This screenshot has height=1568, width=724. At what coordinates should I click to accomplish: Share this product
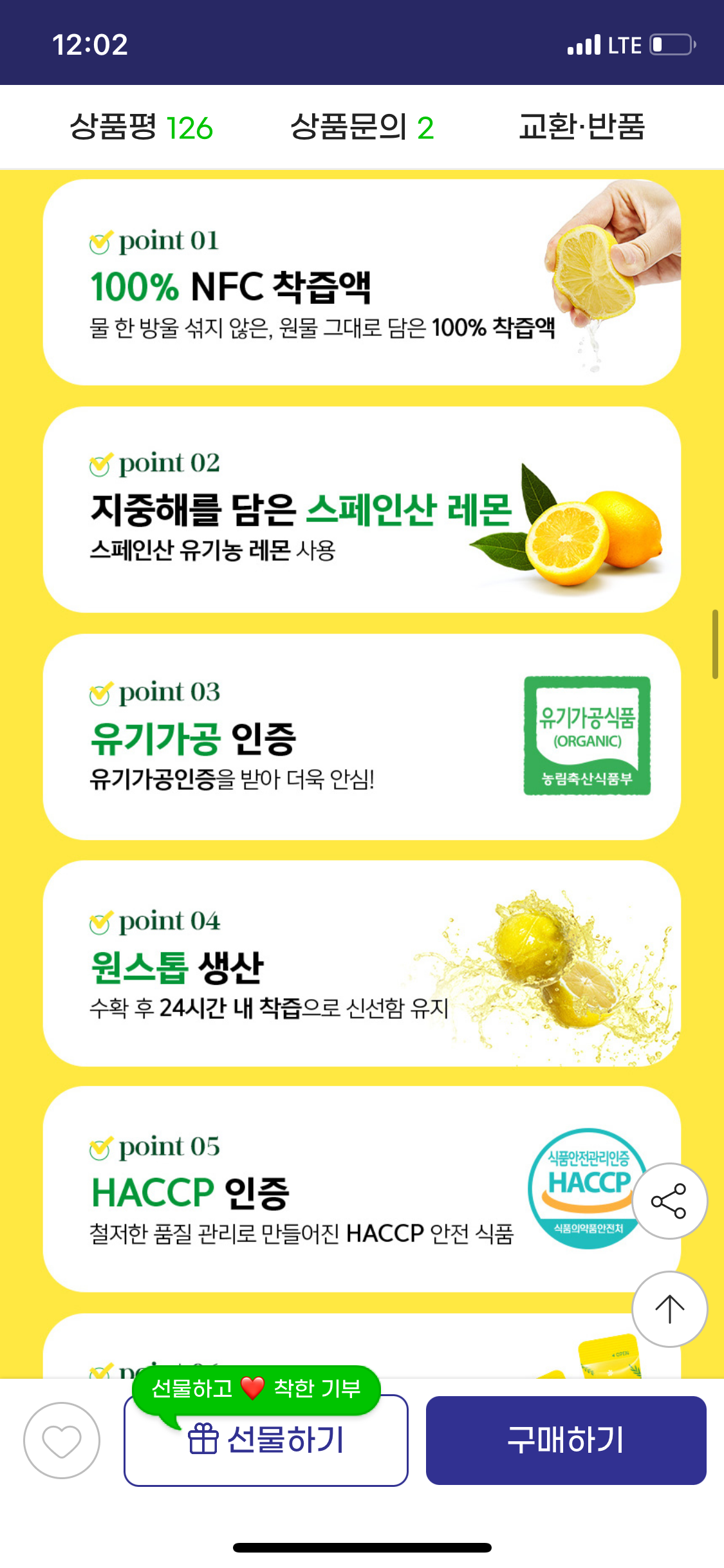[x=669, y=1201]
